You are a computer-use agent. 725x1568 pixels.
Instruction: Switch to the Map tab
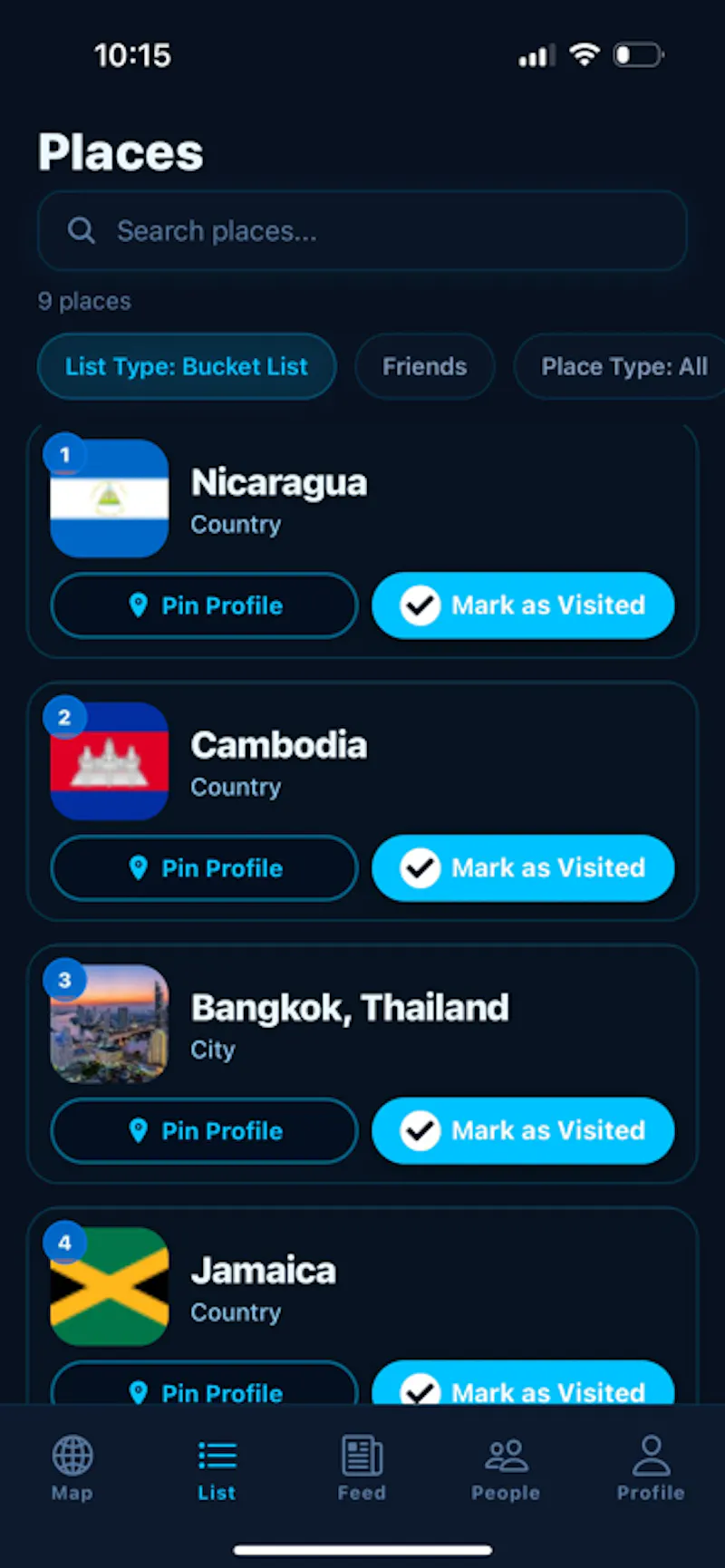72,1468
